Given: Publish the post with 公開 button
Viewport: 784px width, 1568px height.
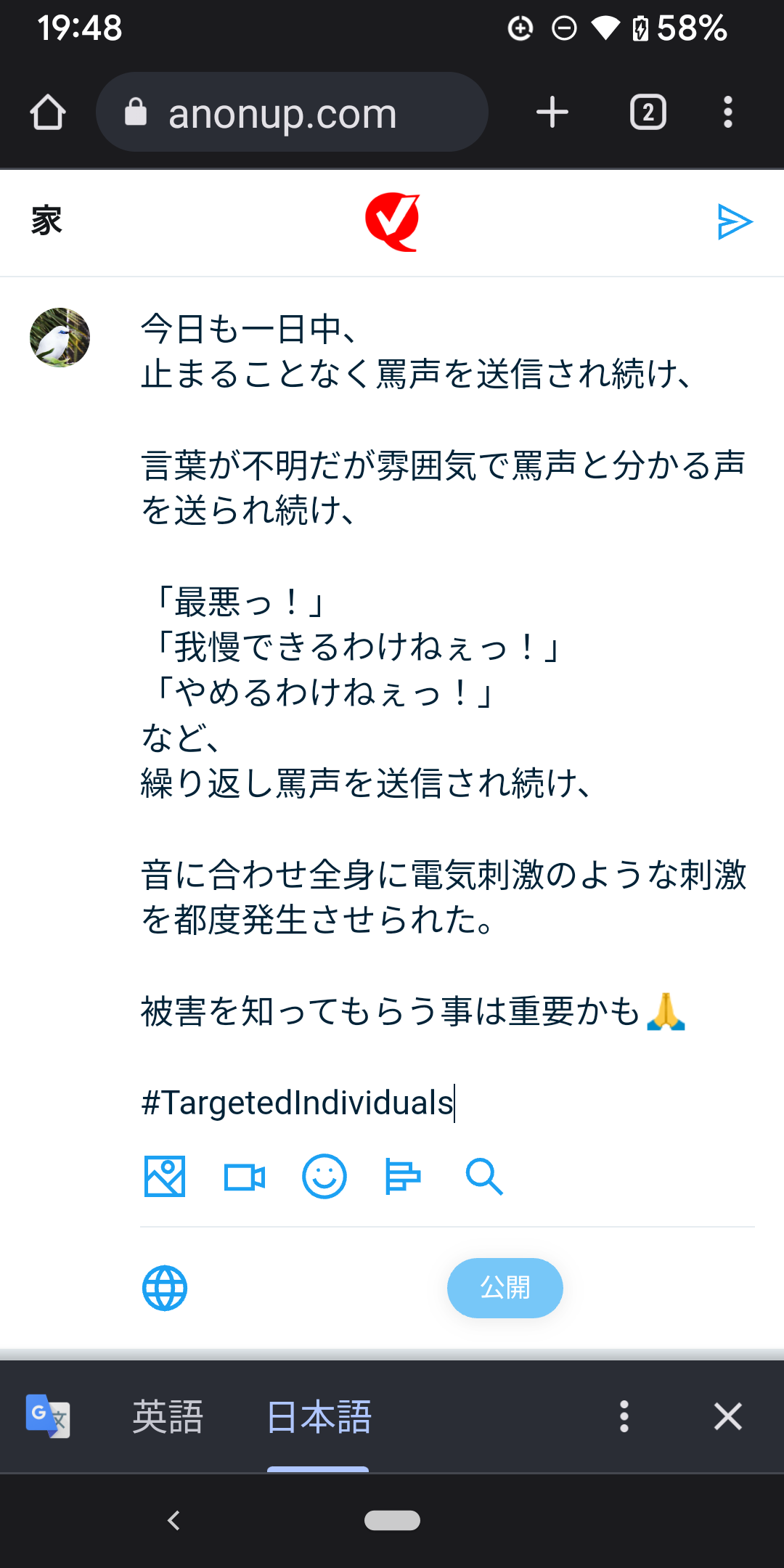Looking at the screenshot, I should click(505, 1288).
